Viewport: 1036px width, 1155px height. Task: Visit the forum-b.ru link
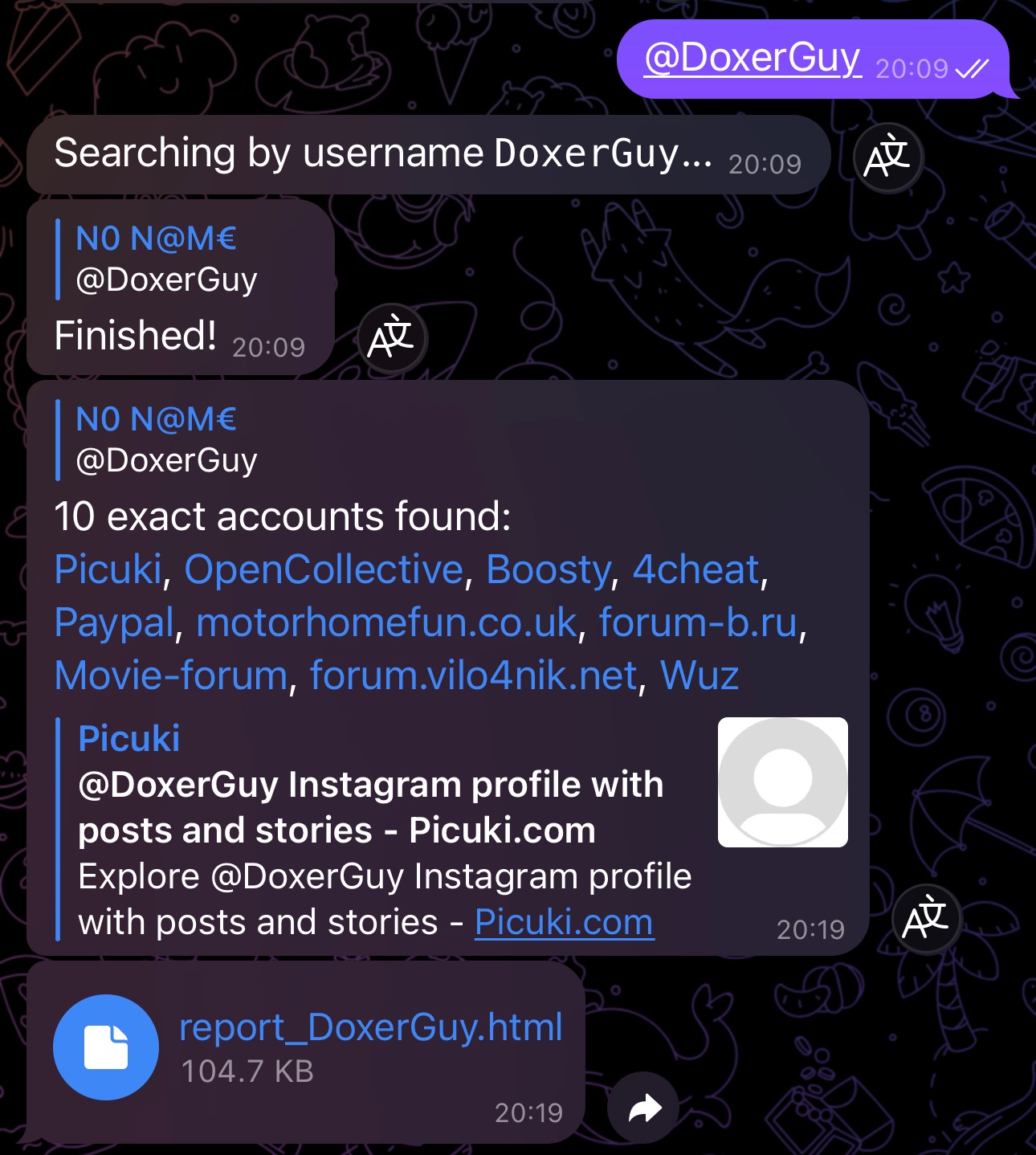click(x=698, y=623)
